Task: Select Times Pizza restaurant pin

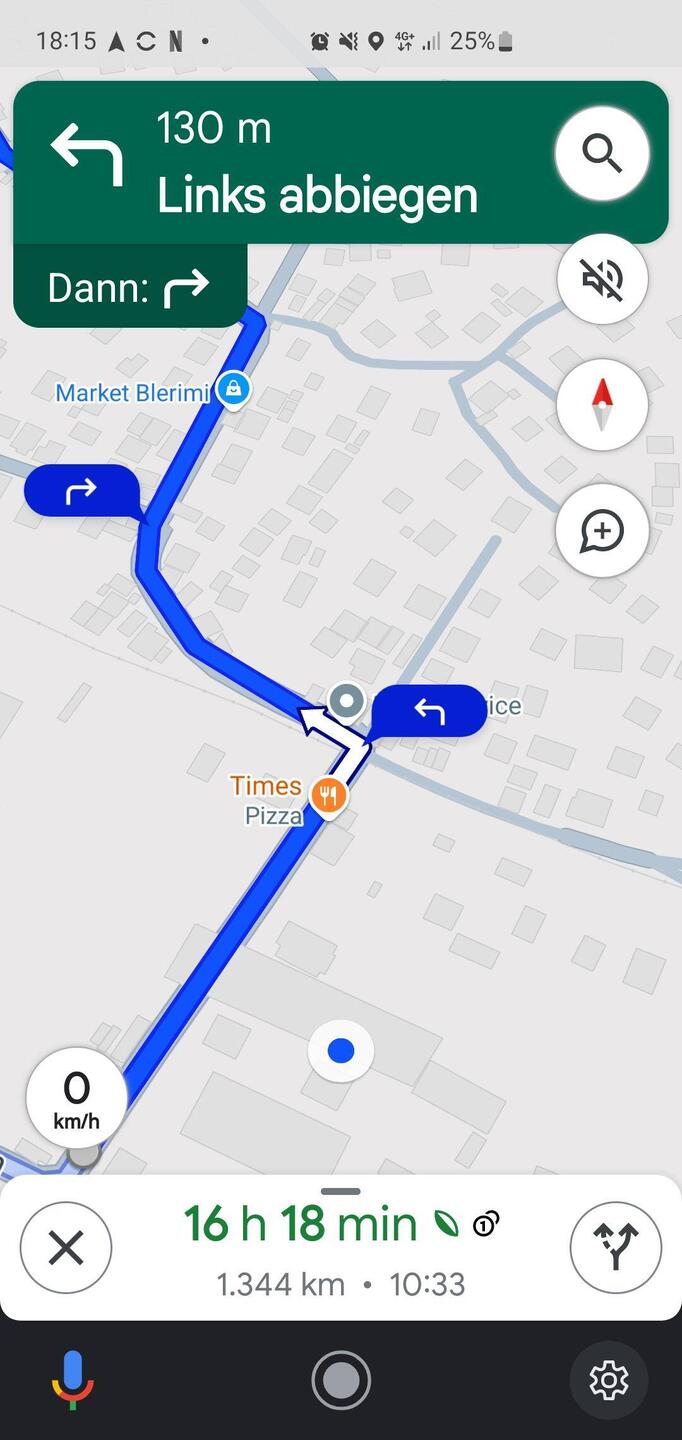Action: click(327, 796)
